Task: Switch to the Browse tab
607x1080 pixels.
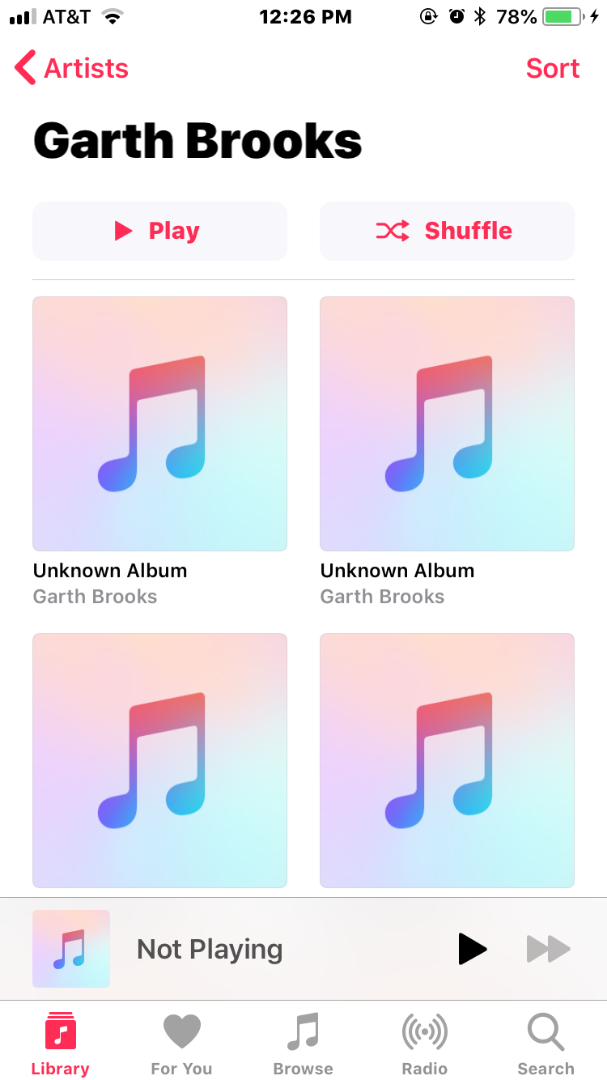Action: [303, 1042]
